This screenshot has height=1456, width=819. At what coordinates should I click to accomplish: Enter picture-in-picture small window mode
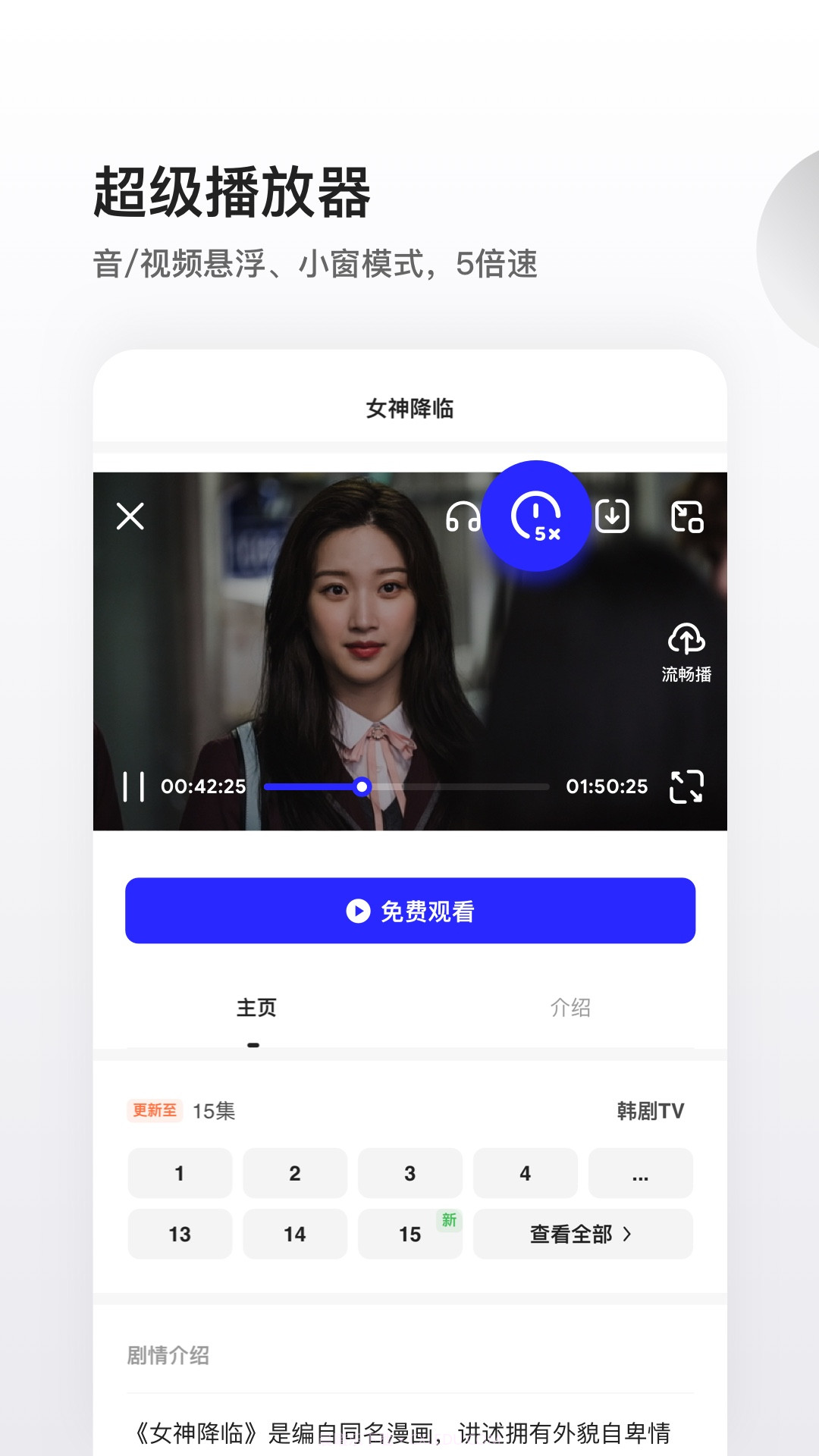(x=686, y=517)
